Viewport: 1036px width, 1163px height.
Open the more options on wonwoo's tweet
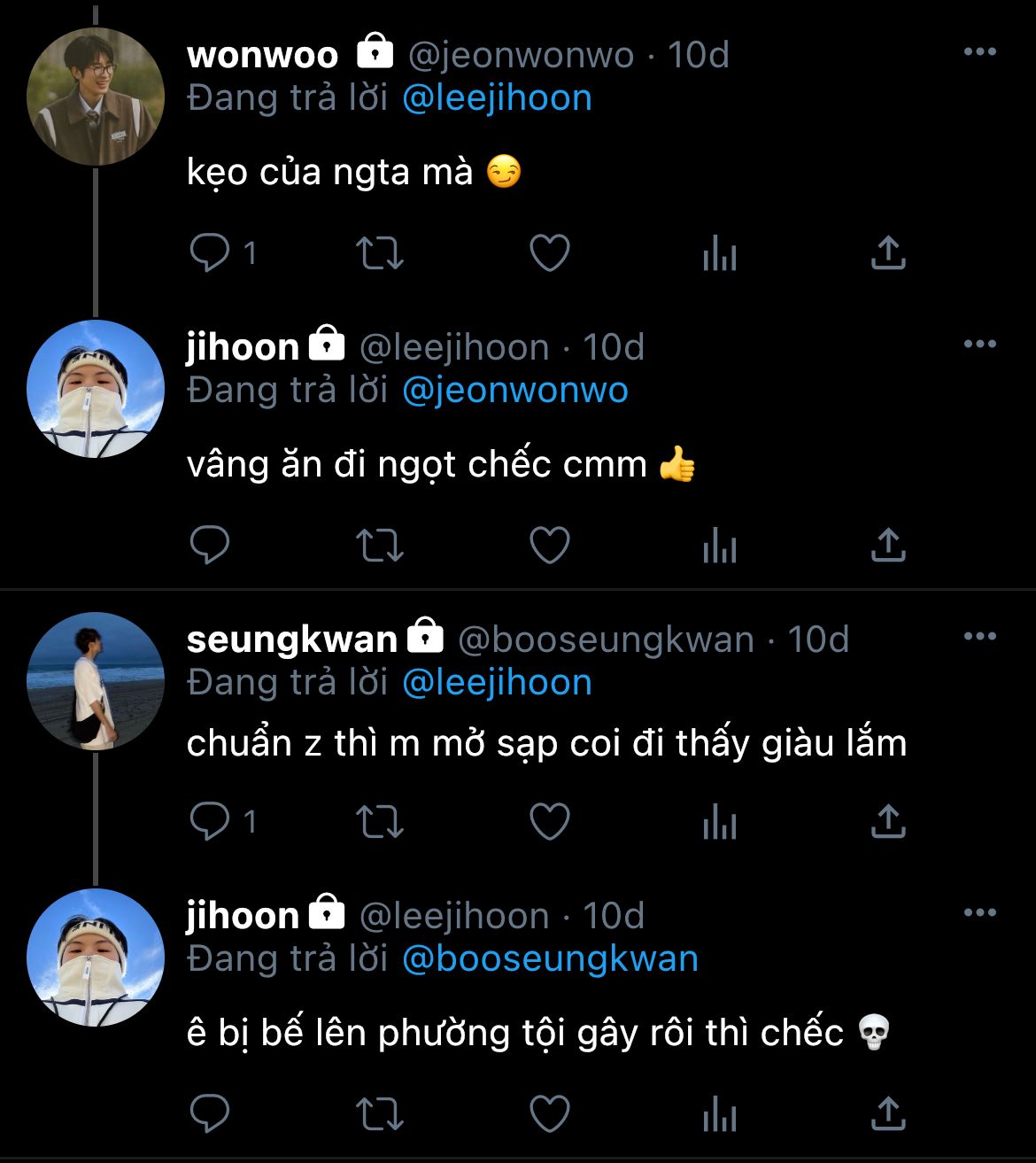pos(979,53)
